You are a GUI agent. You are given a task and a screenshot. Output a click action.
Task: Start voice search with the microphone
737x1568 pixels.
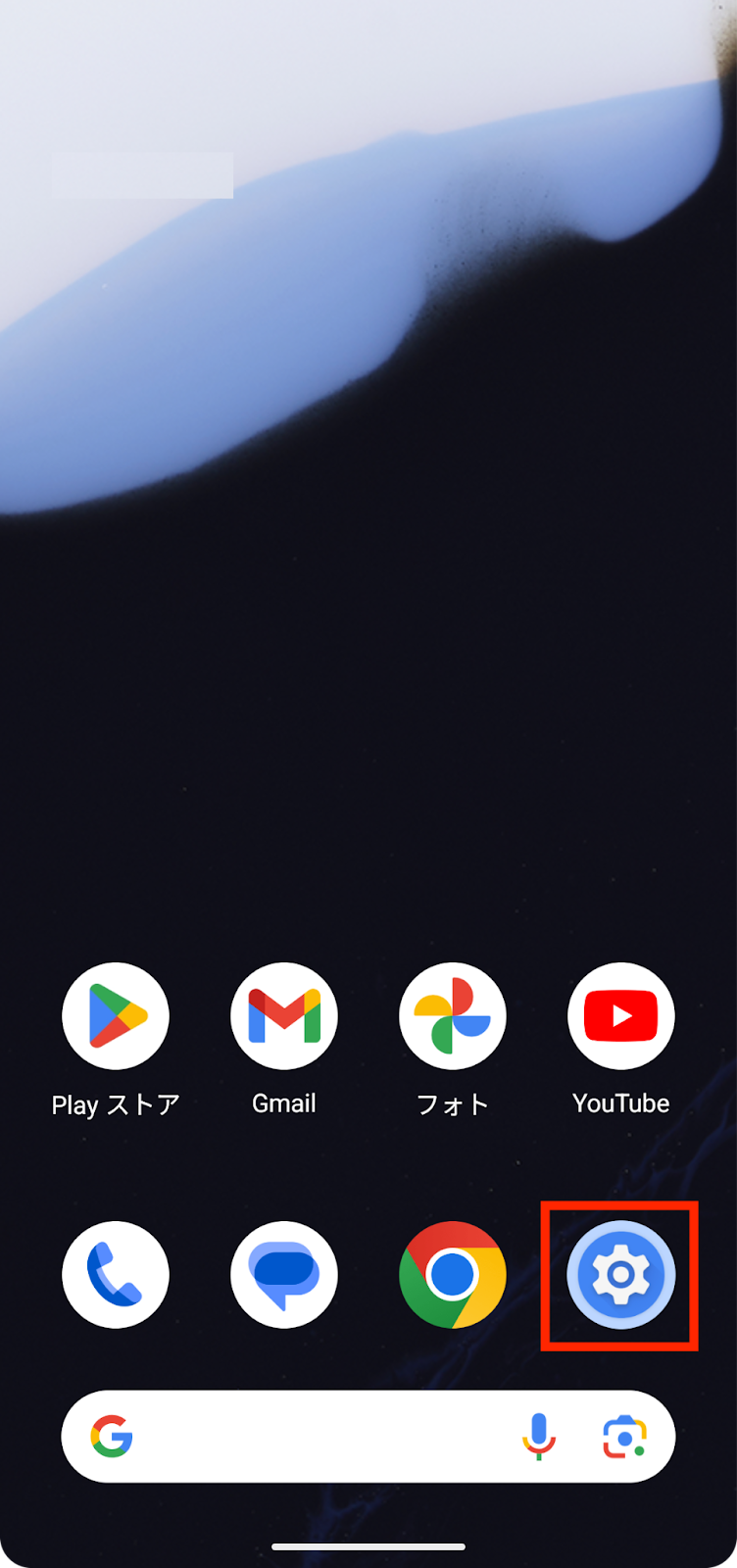[x=538, y=1437]
